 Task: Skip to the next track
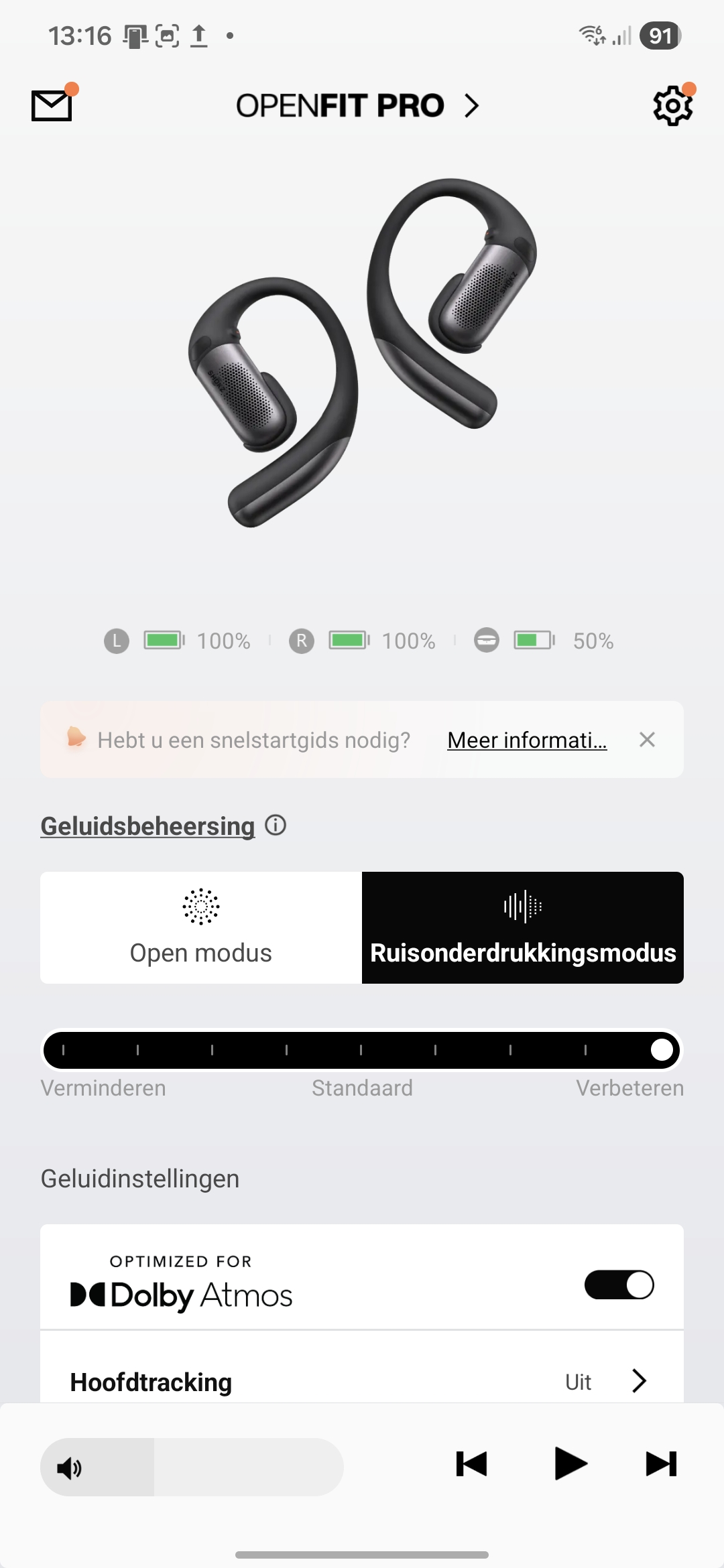661,1464
